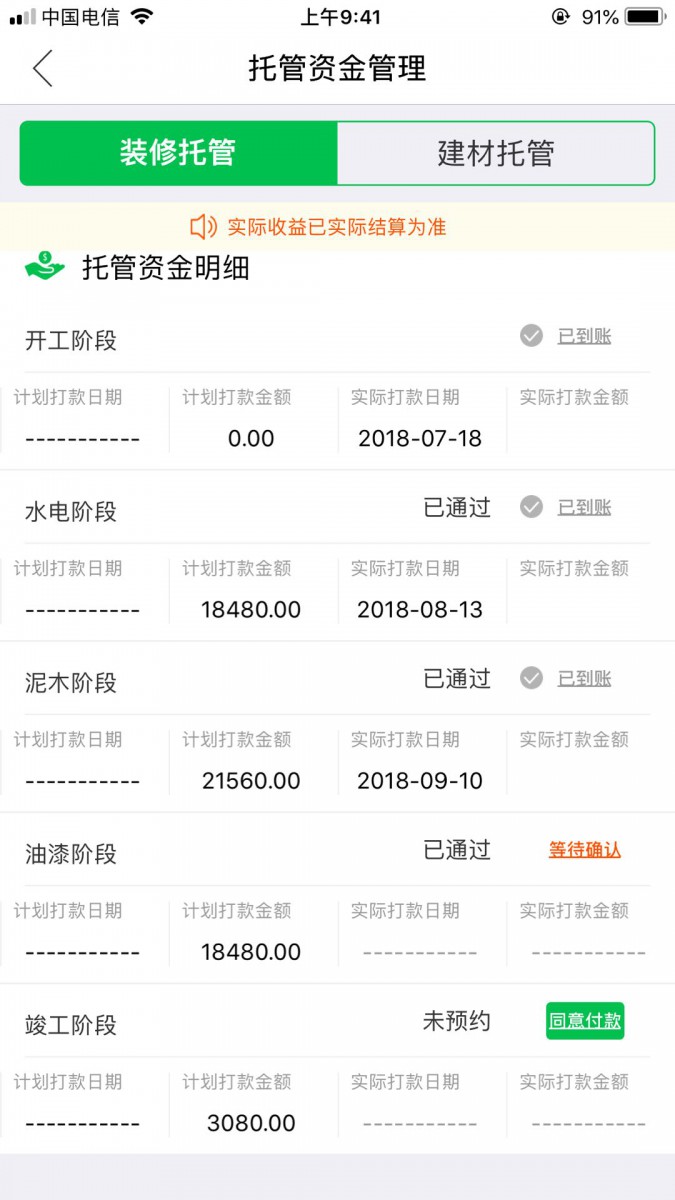This screenshot has height=1200, width=675.
Task: Switch to the 建材托管 tab
Action: (x=496, y=153)
